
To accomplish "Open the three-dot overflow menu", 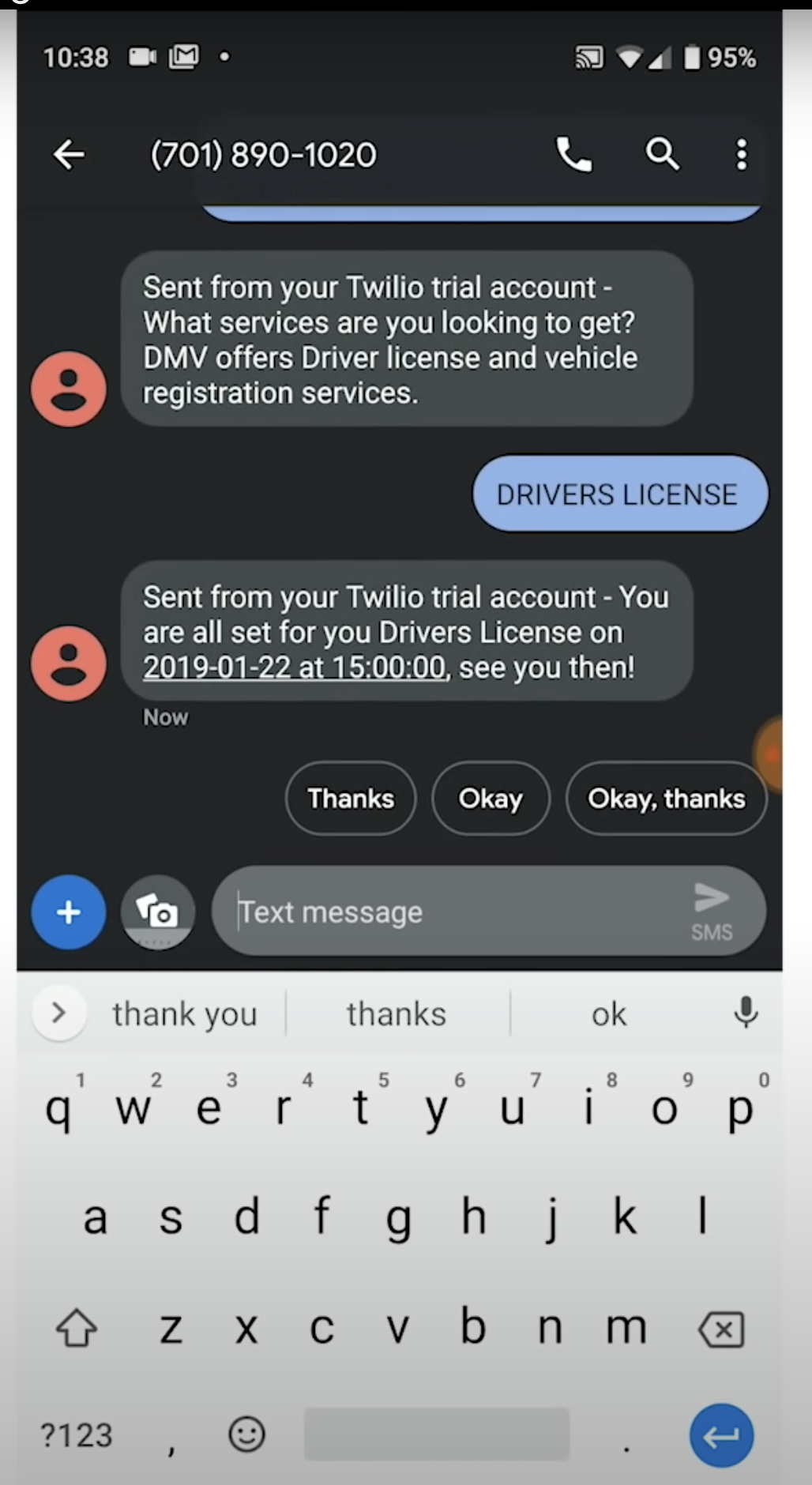I will (741, 155).
